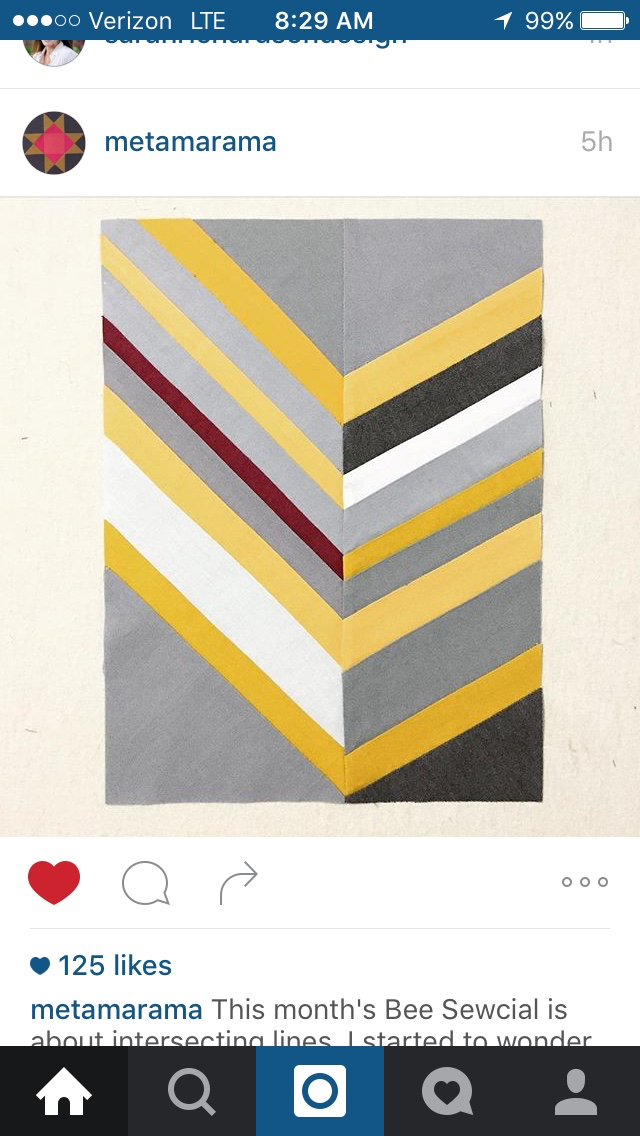Open metamarama from the caption

pos(117,1009)
